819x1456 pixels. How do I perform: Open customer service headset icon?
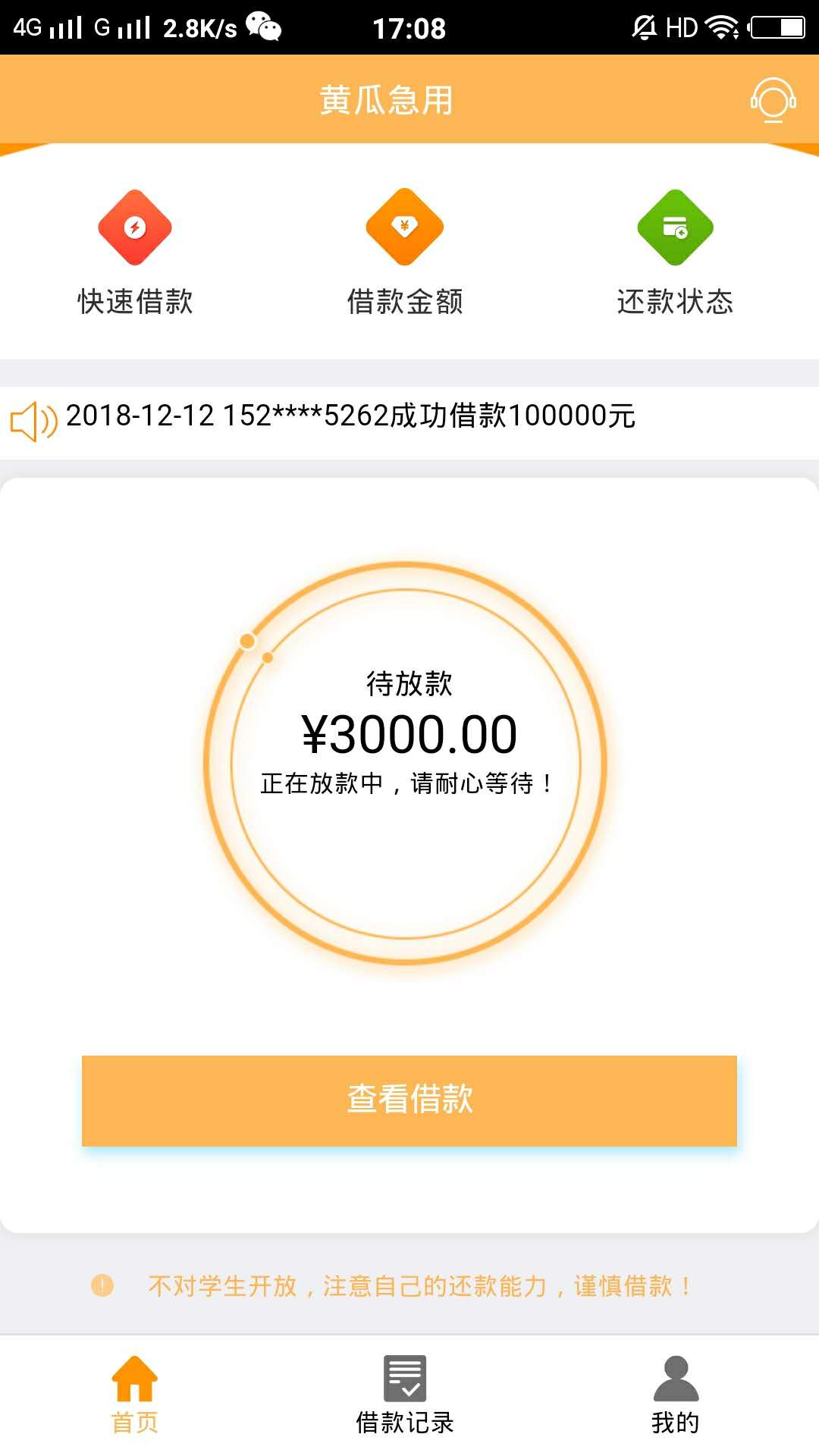coord(773,100)
